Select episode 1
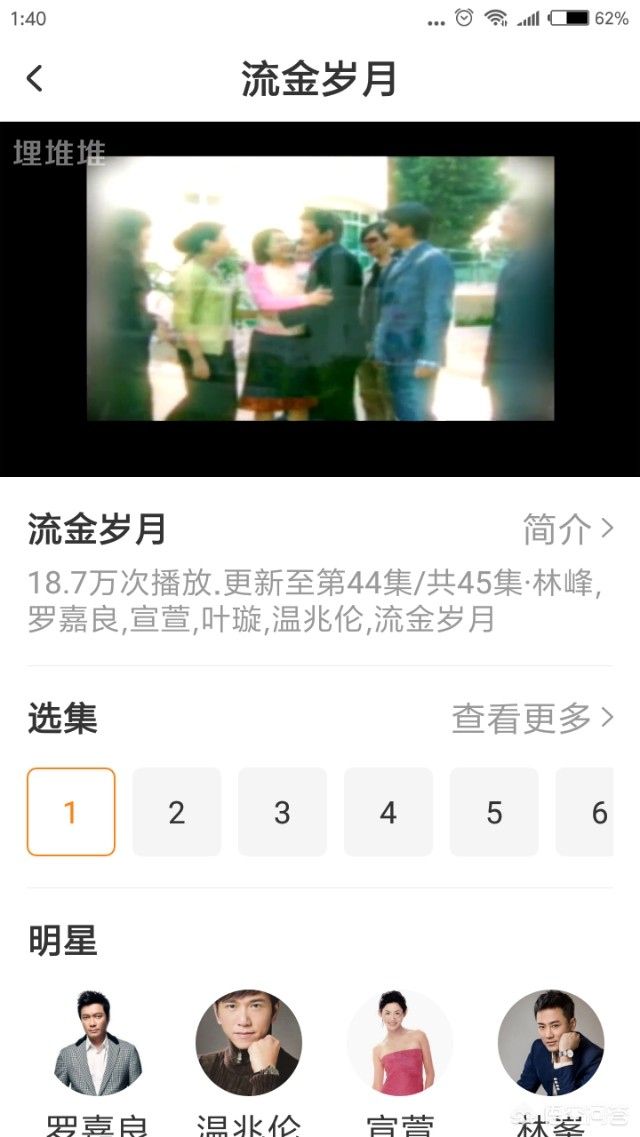Screen dimensions: 640x1137 pyautogui.click(x=71, y=812)
